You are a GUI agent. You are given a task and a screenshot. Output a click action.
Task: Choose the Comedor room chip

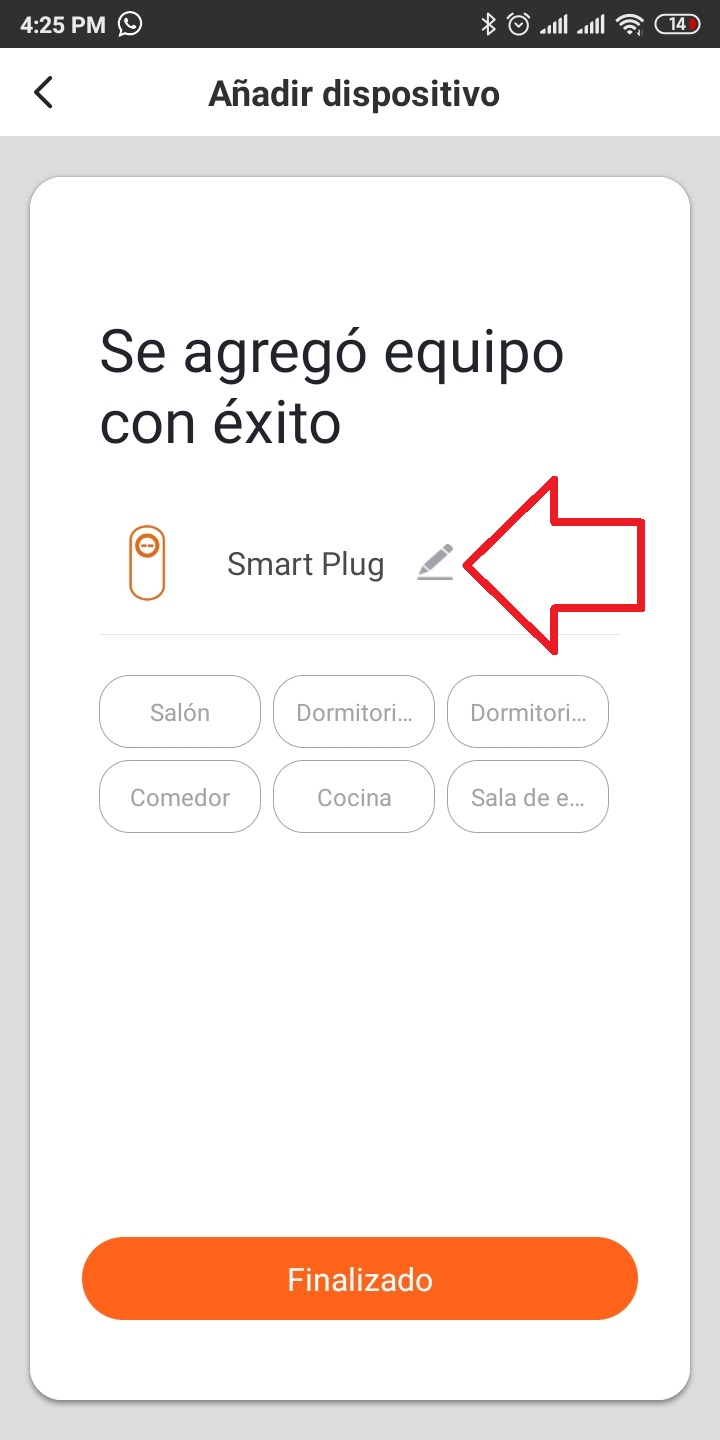(x=180, y=797)
